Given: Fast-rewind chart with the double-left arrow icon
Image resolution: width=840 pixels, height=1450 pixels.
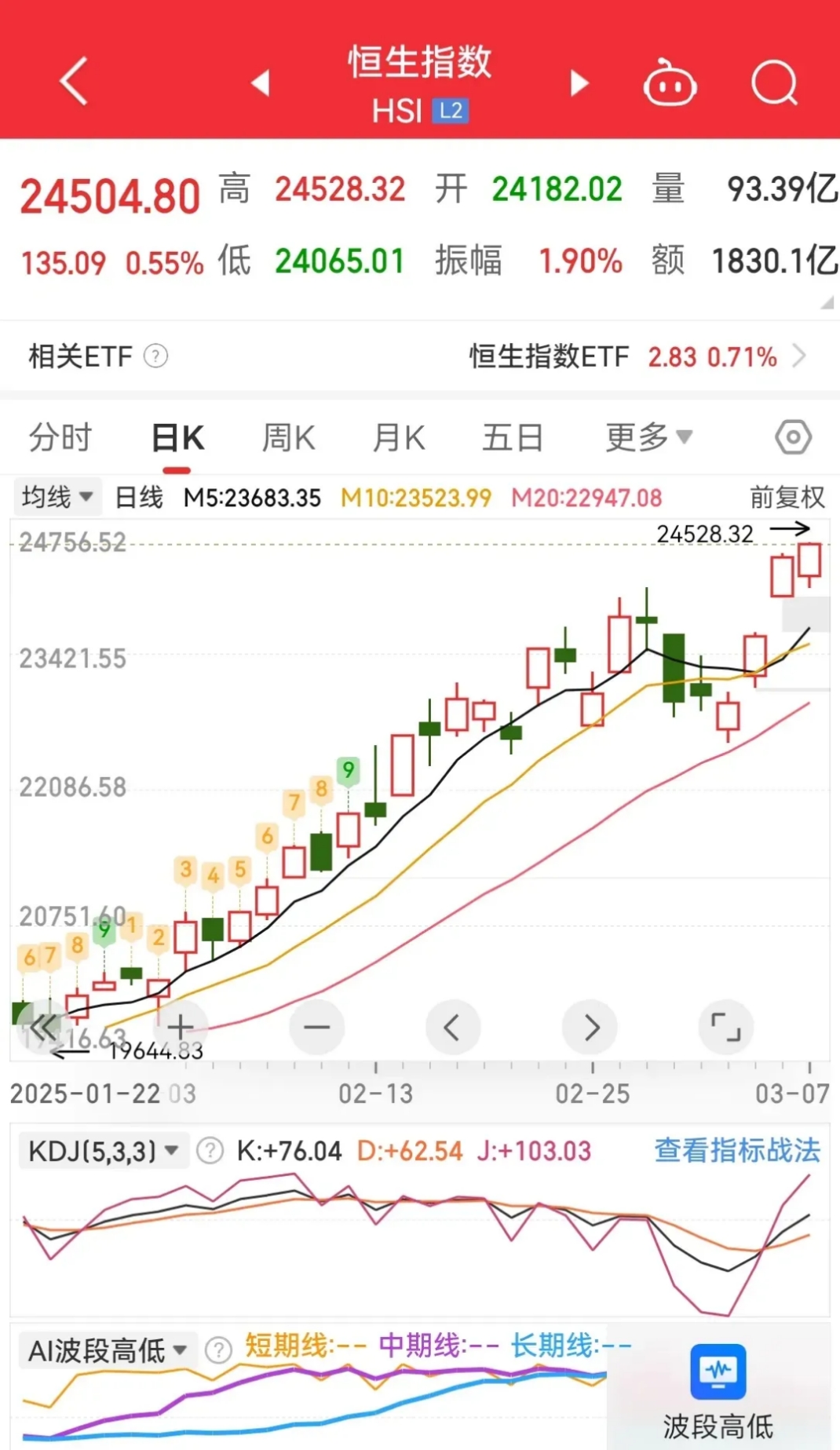Looking at the screenshot, I should pos(43,1026).
